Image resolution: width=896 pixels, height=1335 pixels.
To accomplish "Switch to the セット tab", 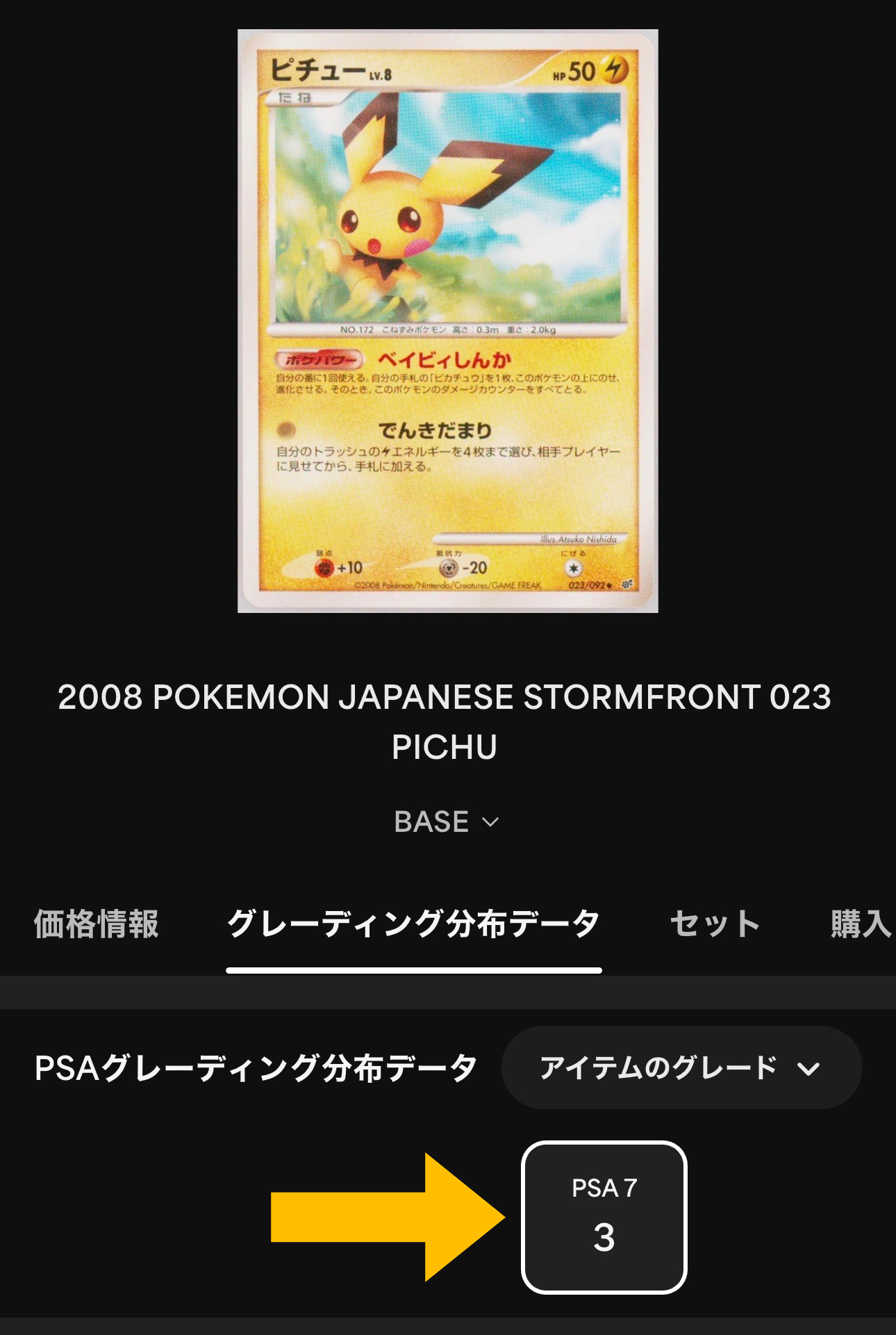I will click(x=715, y=924).
